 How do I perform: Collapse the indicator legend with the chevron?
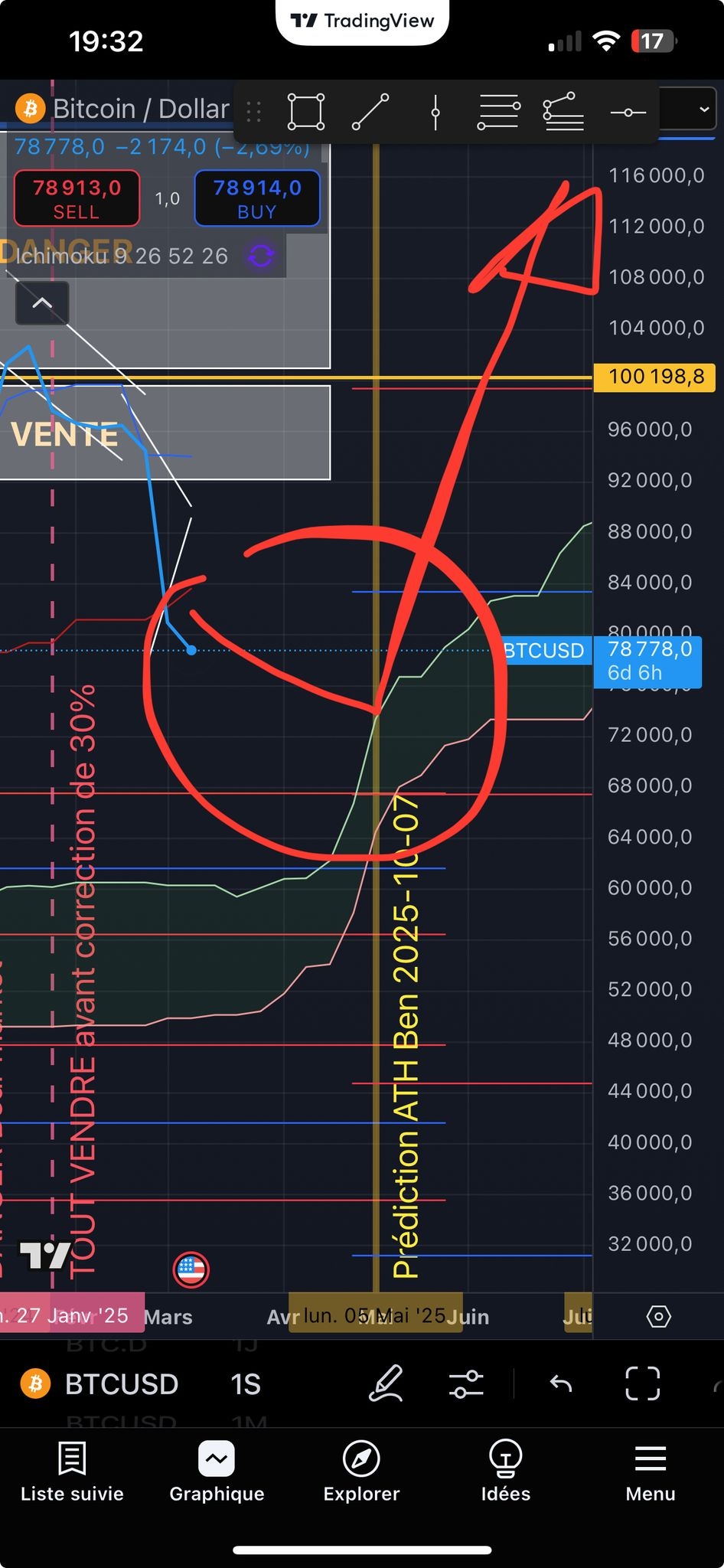point(42,303)
